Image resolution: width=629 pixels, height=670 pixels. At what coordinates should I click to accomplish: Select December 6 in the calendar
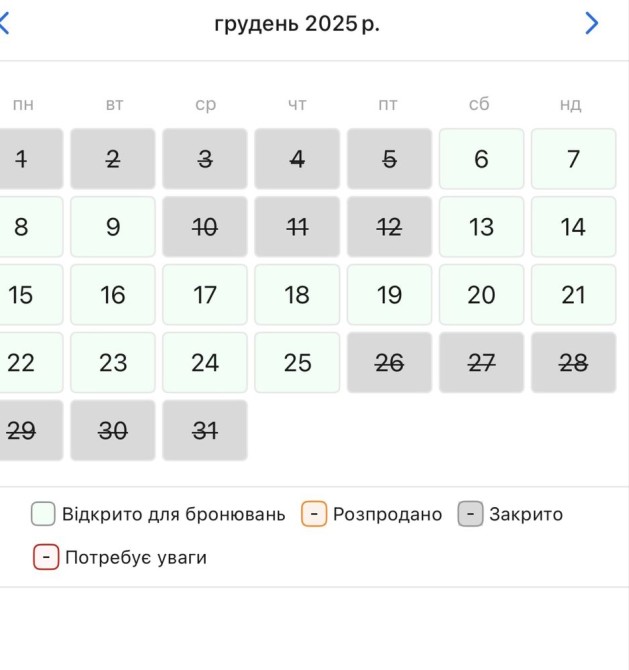[x=481, y=159]
